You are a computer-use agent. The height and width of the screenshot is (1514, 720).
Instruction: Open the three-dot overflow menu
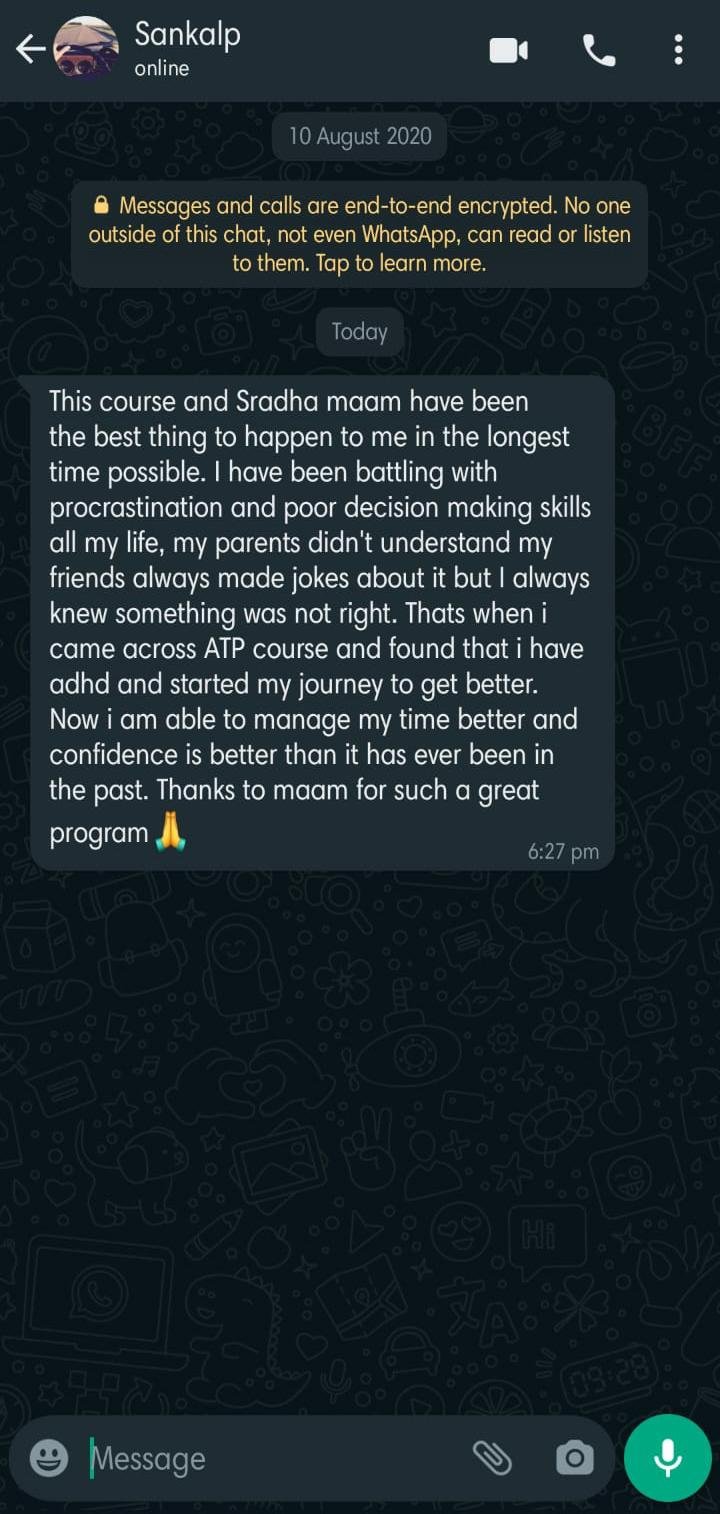(678, 50)
